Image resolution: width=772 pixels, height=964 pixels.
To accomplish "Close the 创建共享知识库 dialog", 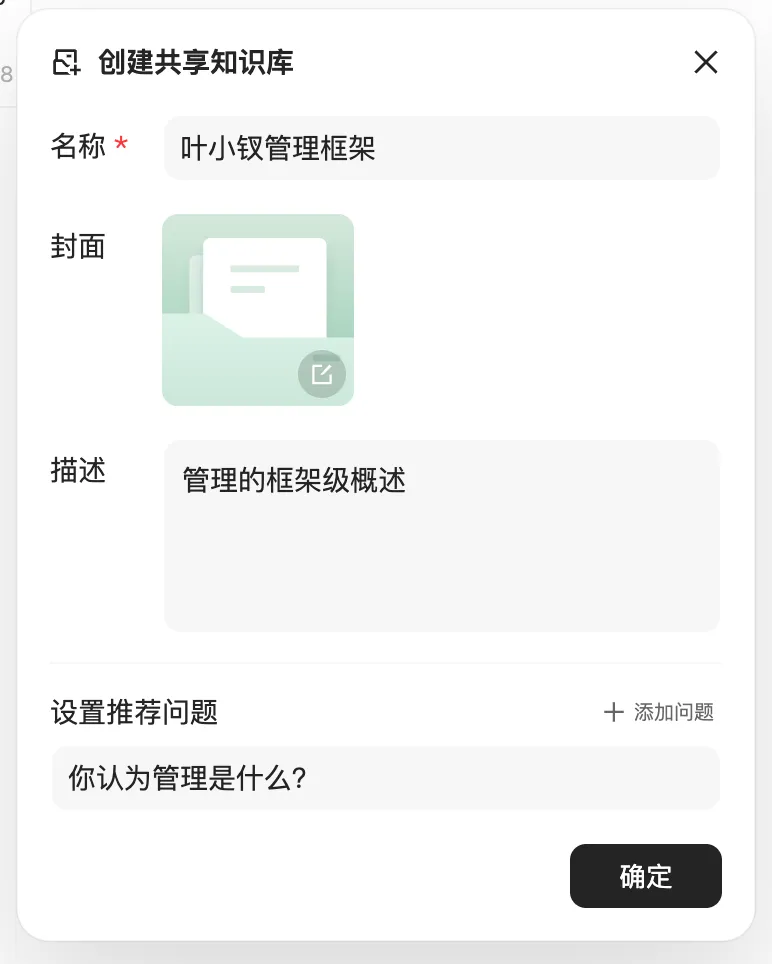I will (706, 62).
